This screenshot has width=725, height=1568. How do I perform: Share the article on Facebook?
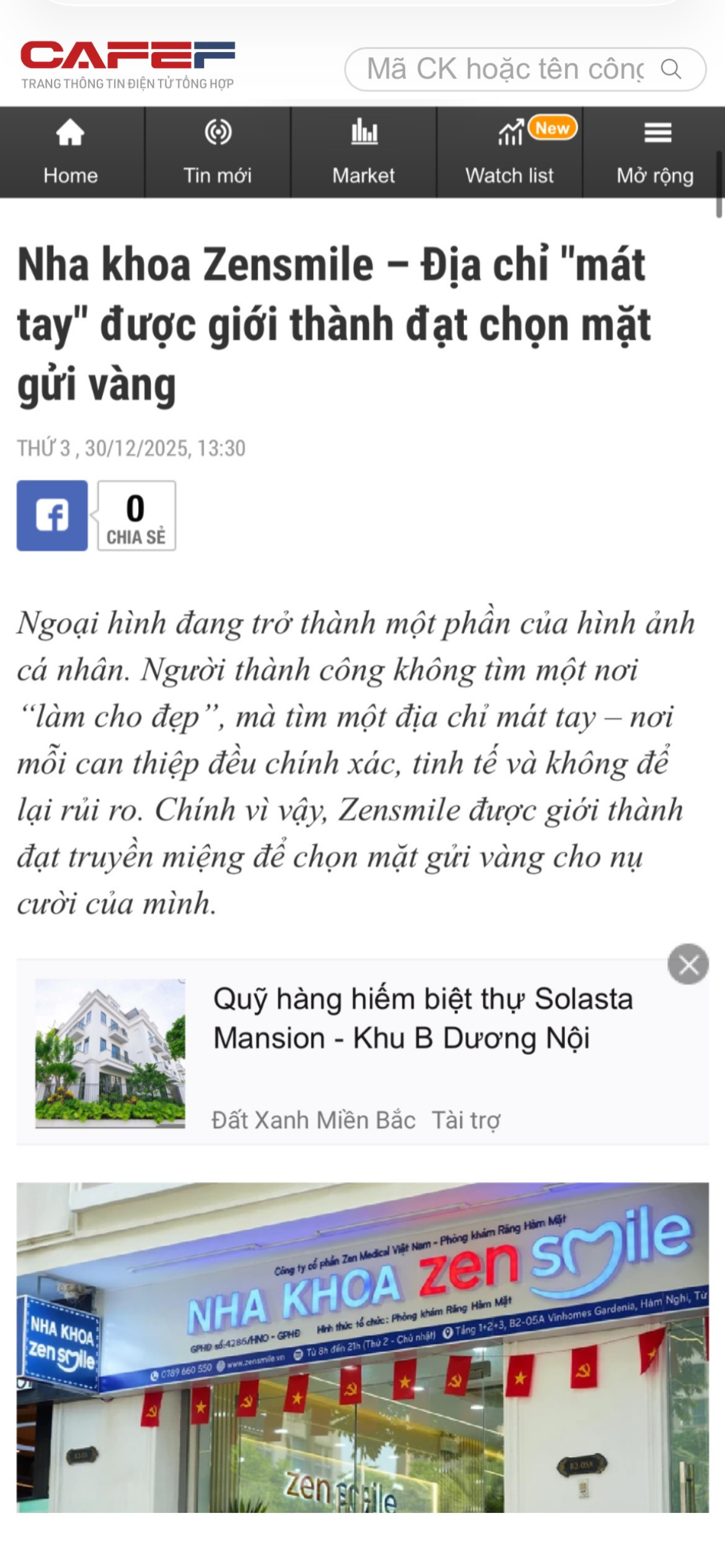(52, 515)
